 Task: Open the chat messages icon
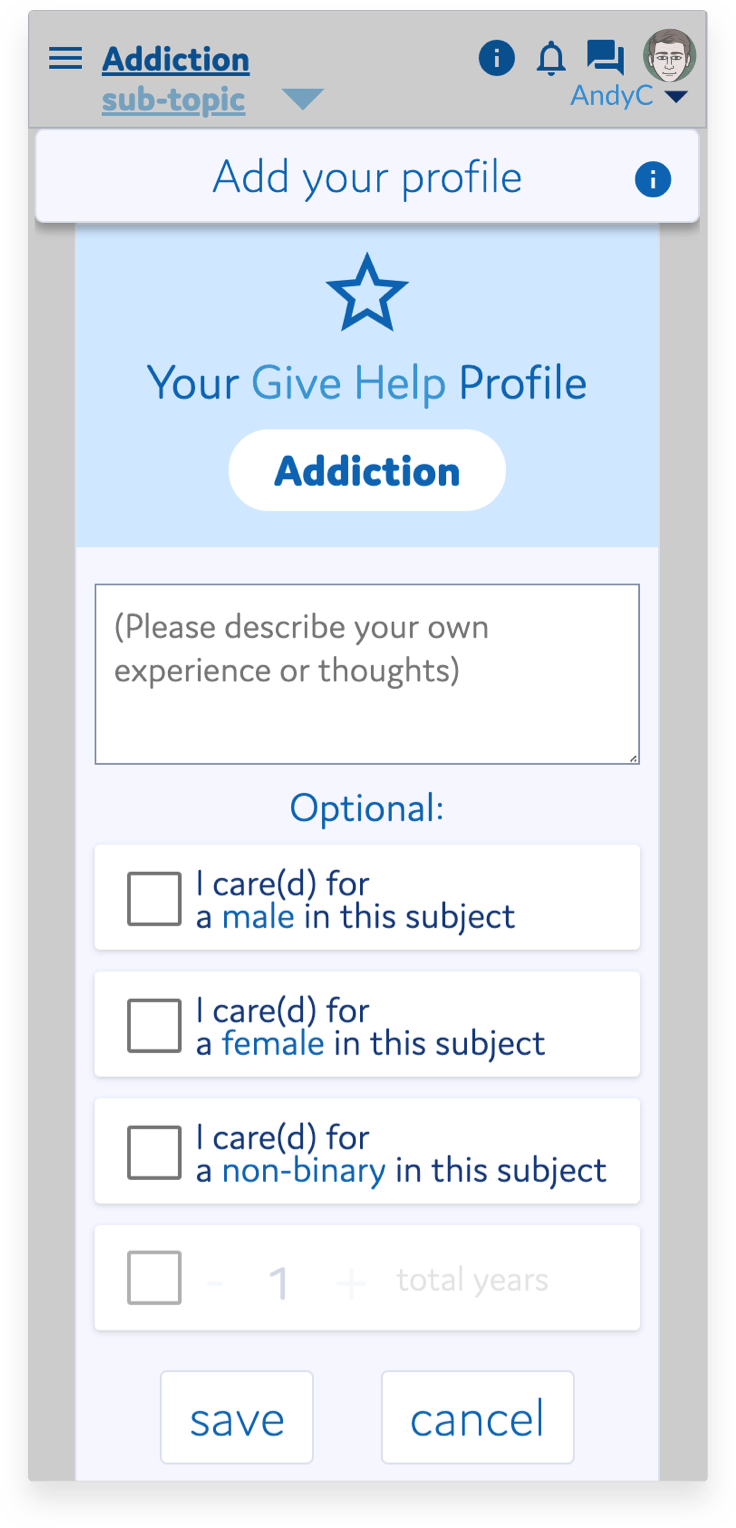click(605, 58)
